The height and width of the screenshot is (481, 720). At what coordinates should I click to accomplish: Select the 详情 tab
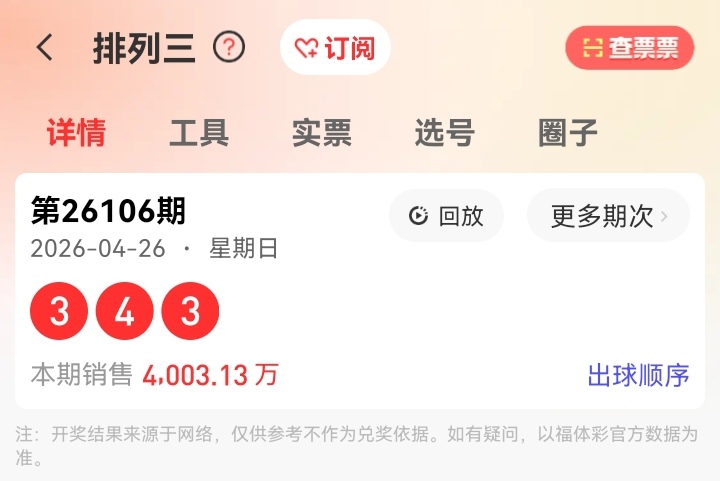77,133
